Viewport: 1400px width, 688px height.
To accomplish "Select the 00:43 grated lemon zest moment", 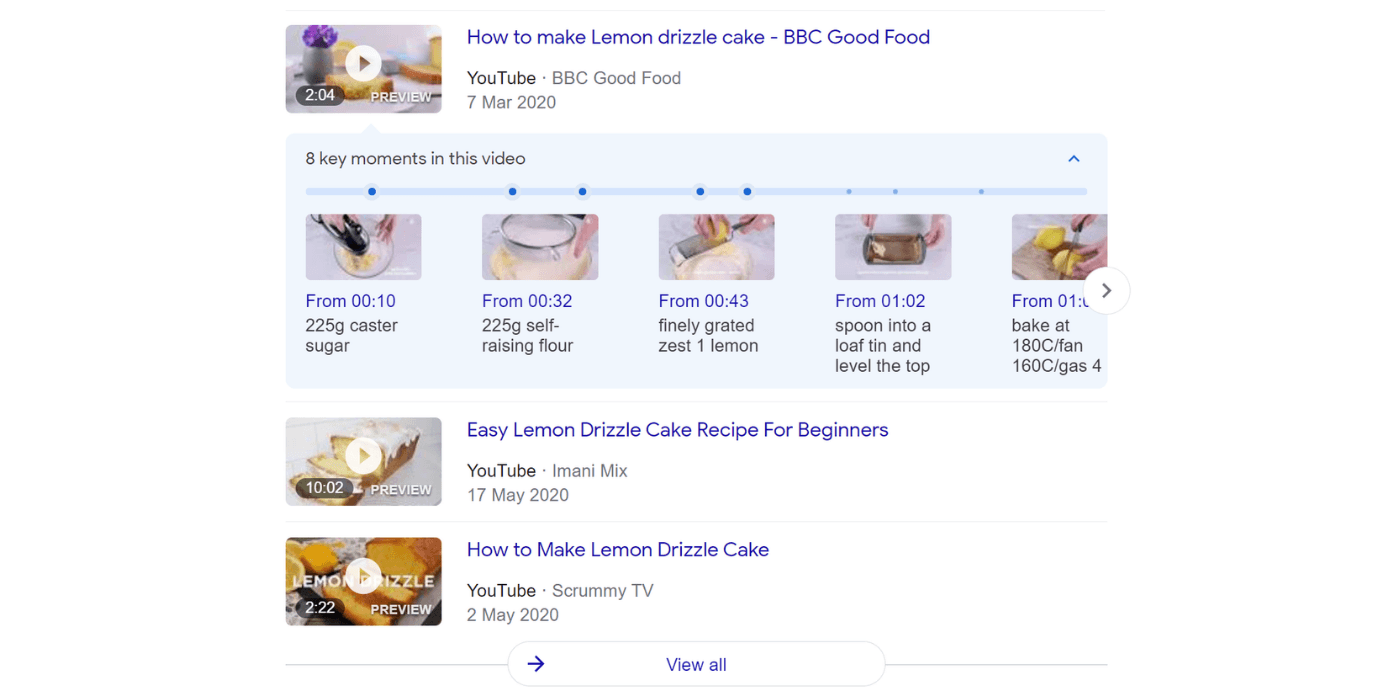I will pos(716,284).
